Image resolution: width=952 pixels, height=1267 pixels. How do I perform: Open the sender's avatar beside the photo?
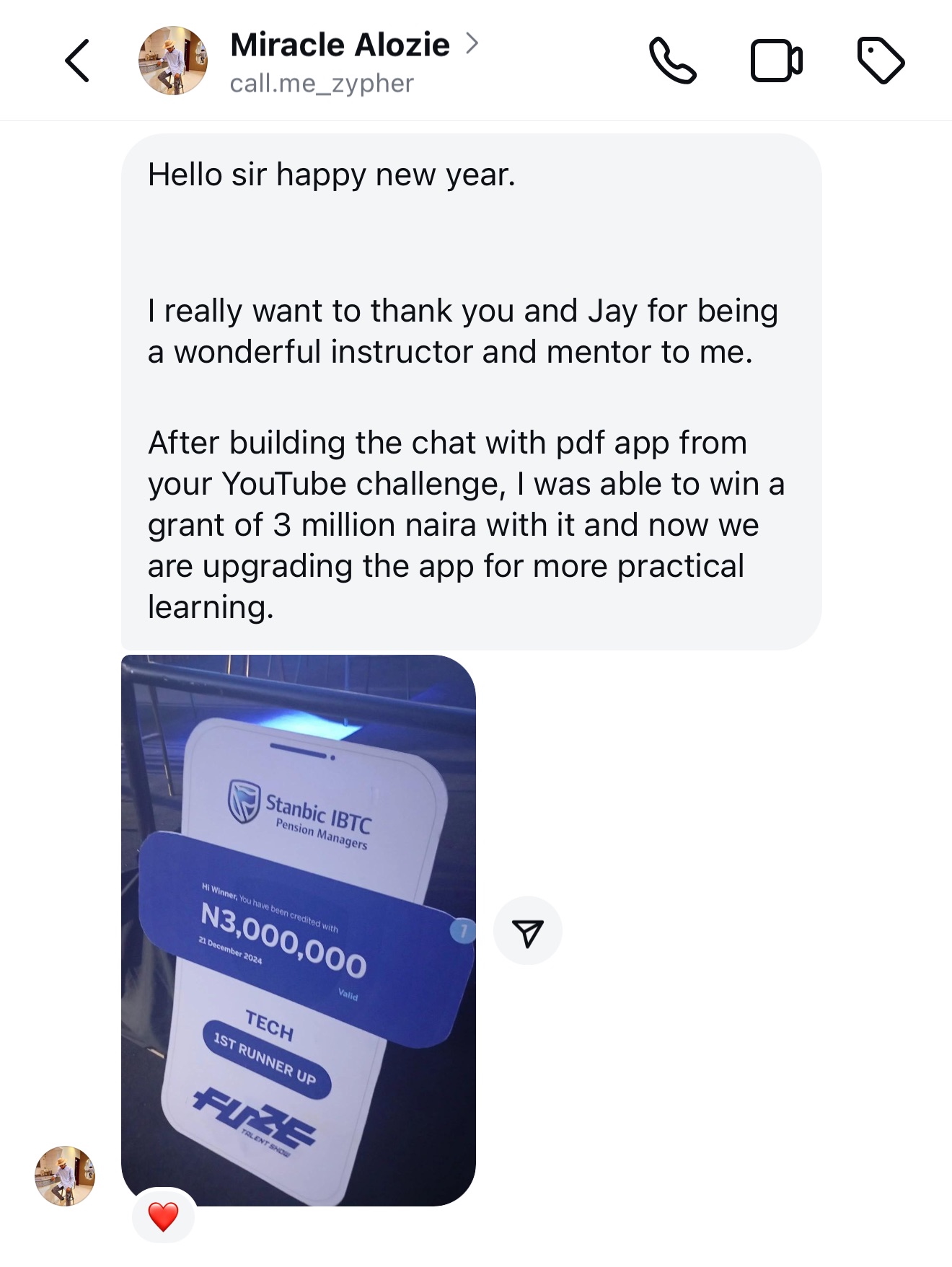point(65,1176)
